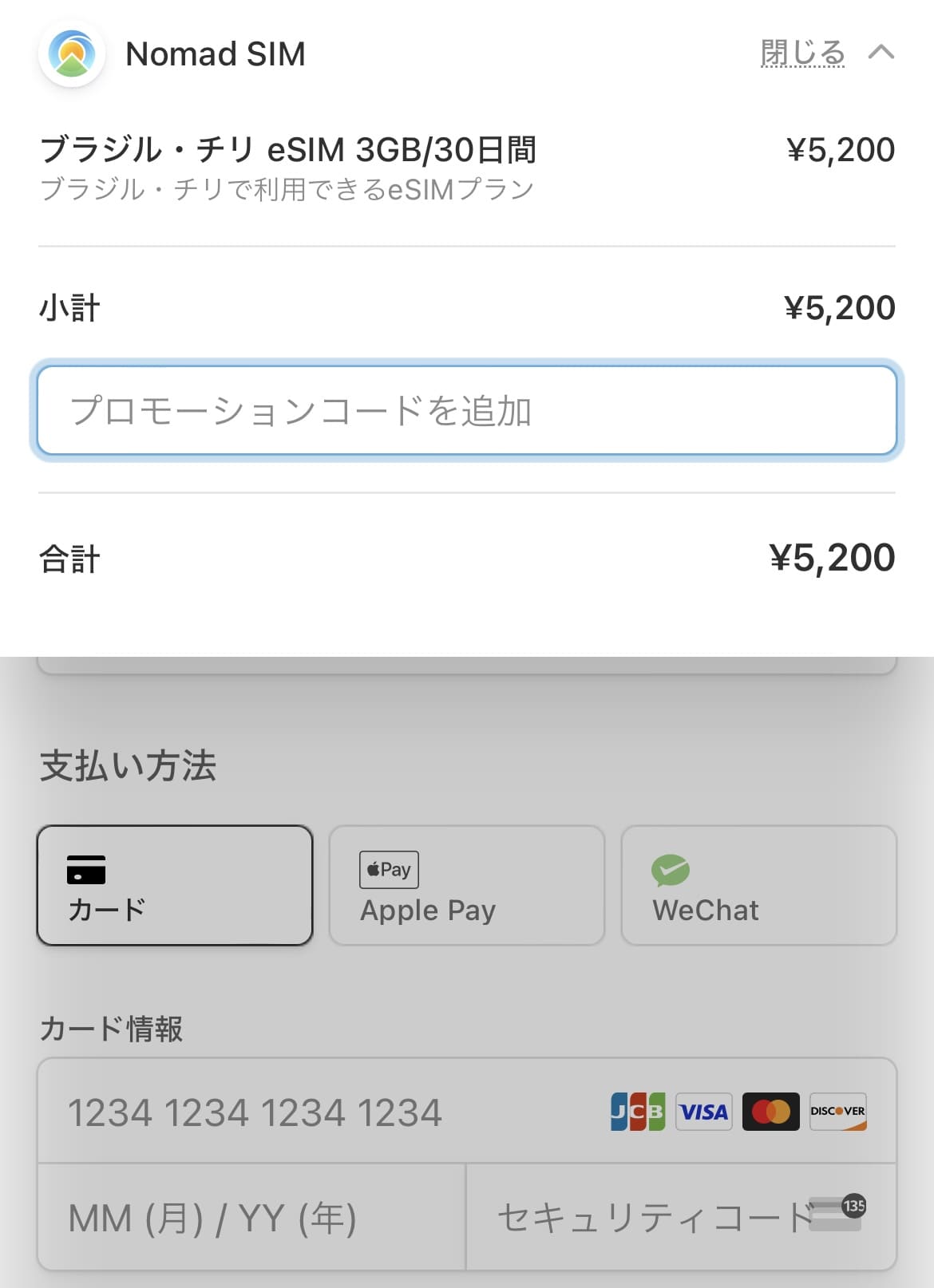Click the green WeChat chat bubble icon

(x=671, y=868)
